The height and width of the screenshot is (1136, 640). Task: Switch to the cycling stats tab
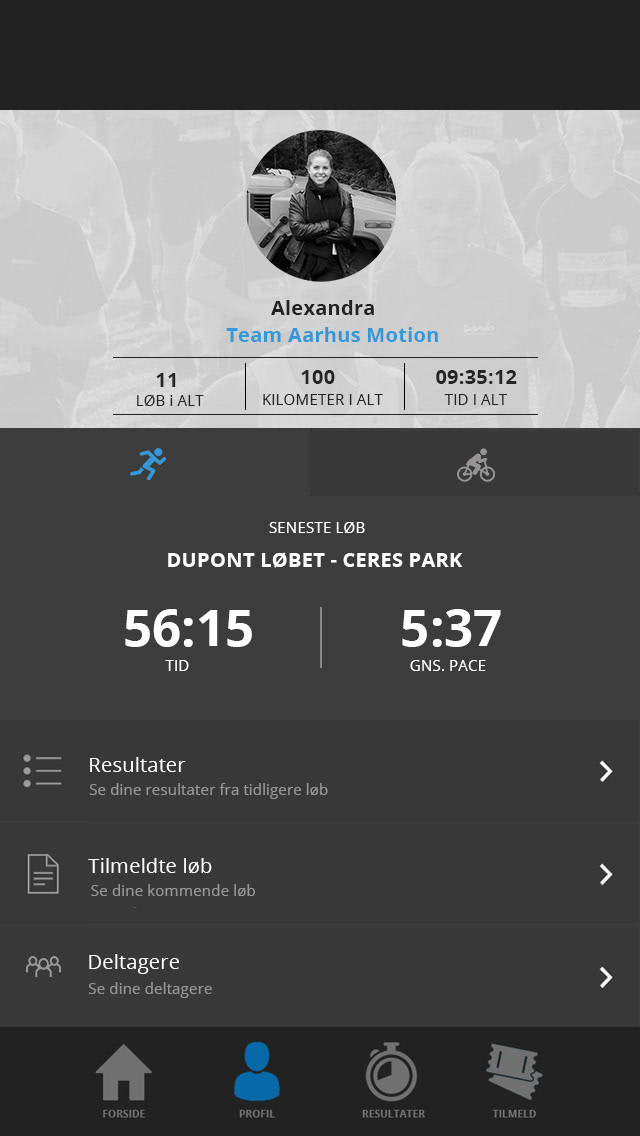[476, 465]
